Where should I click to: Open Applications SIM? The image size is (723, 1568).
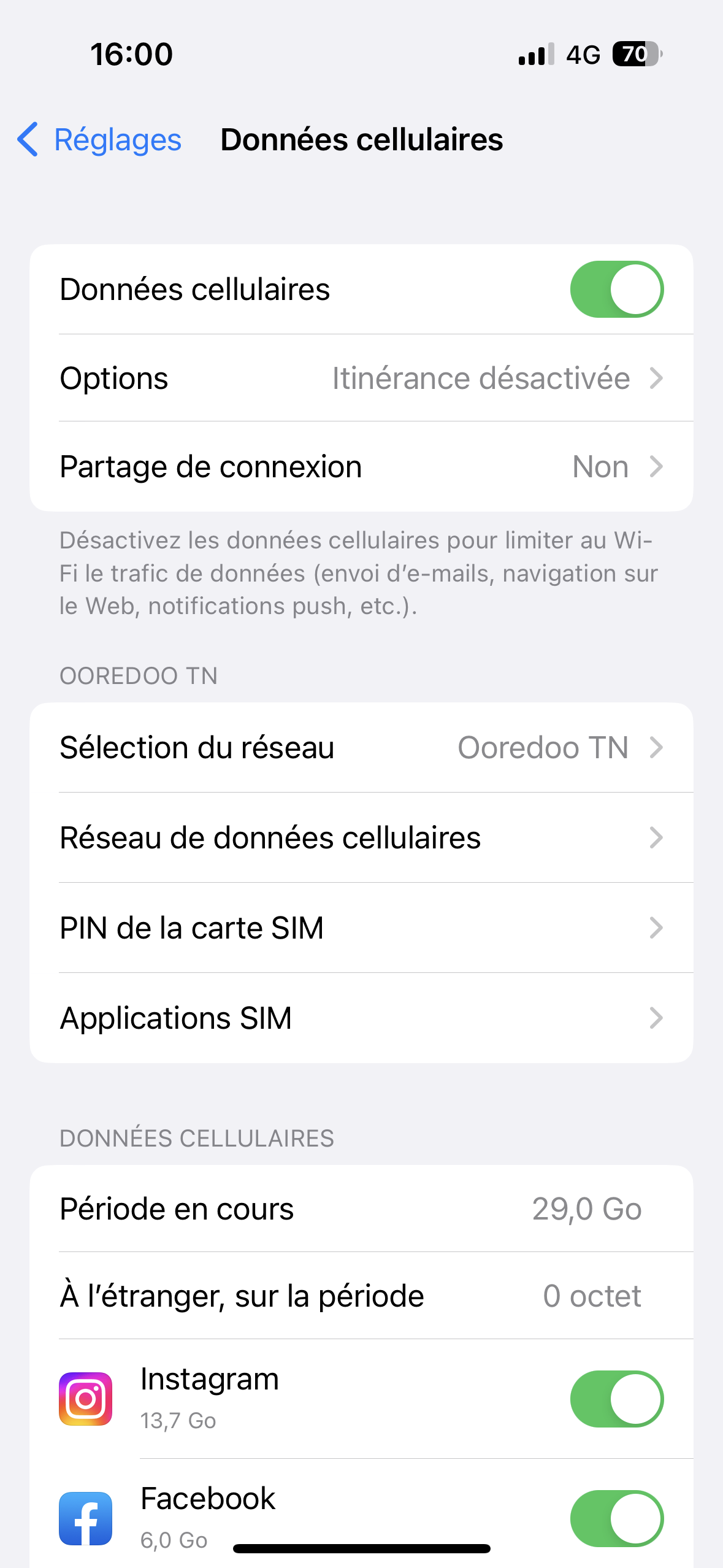point(361,1018)
